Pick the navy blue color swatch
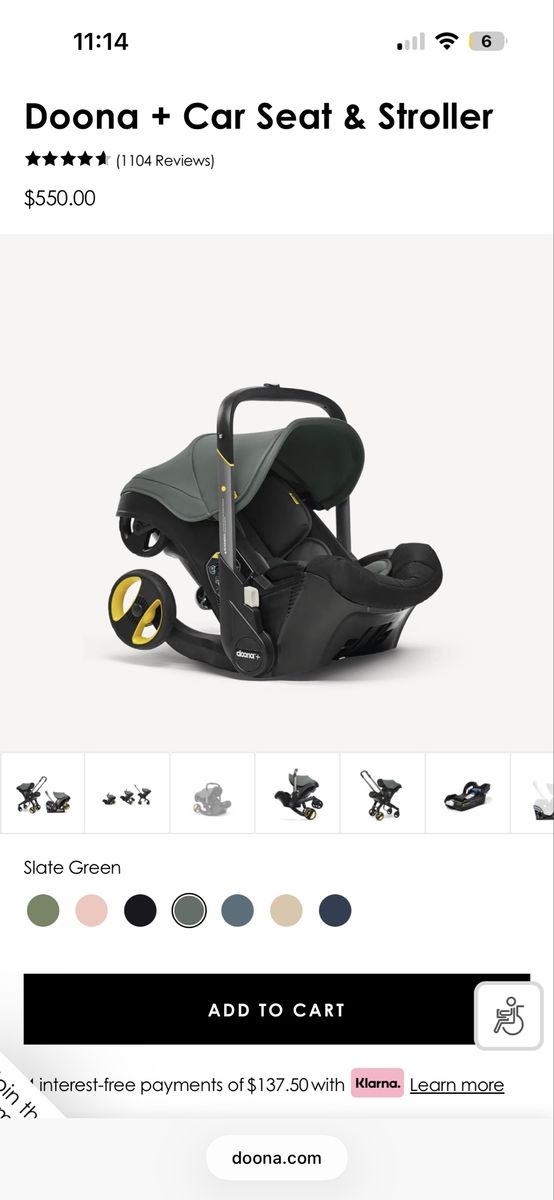554x1200 pixels. [x=335, y=911]
